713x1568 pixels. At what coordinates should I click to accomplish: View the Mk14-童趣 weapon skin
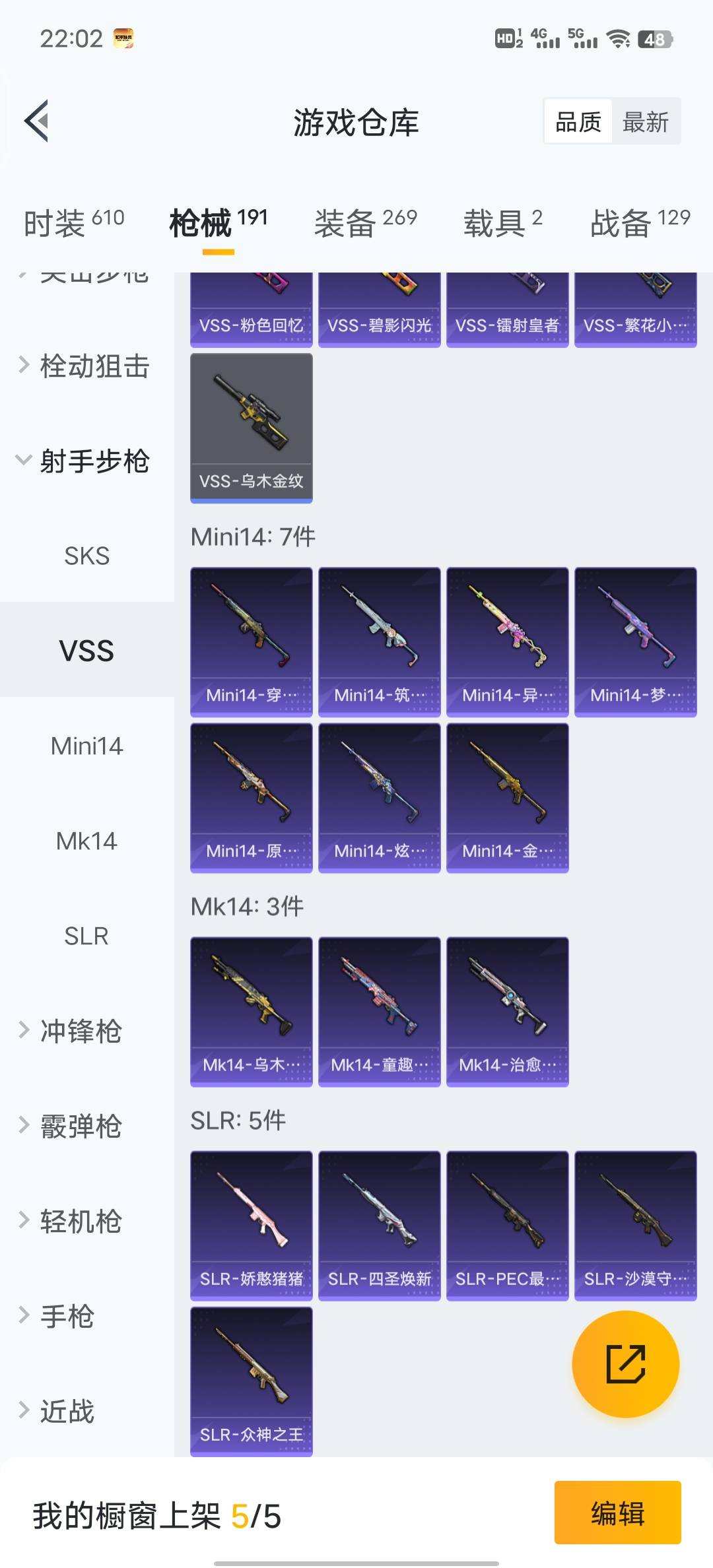click(380, 1010)
